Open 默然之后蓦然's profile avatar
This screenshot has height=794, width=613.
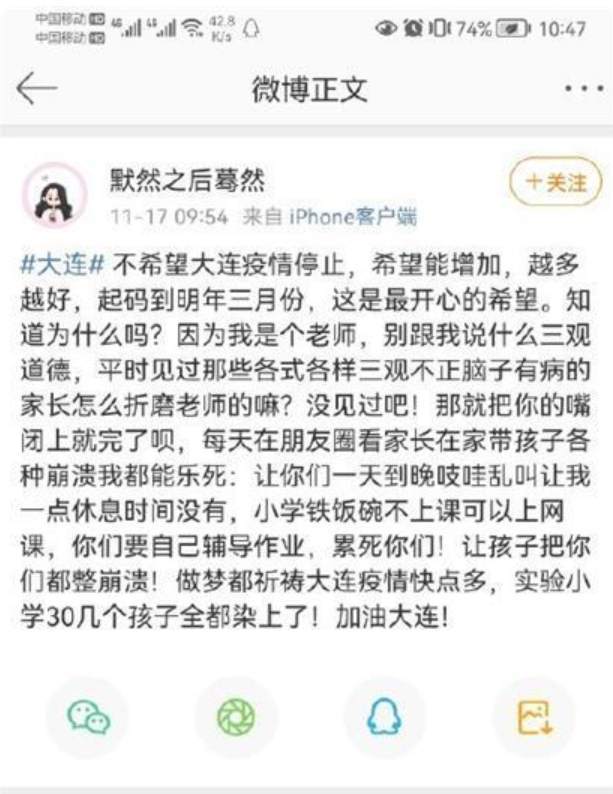coord(54,195)
